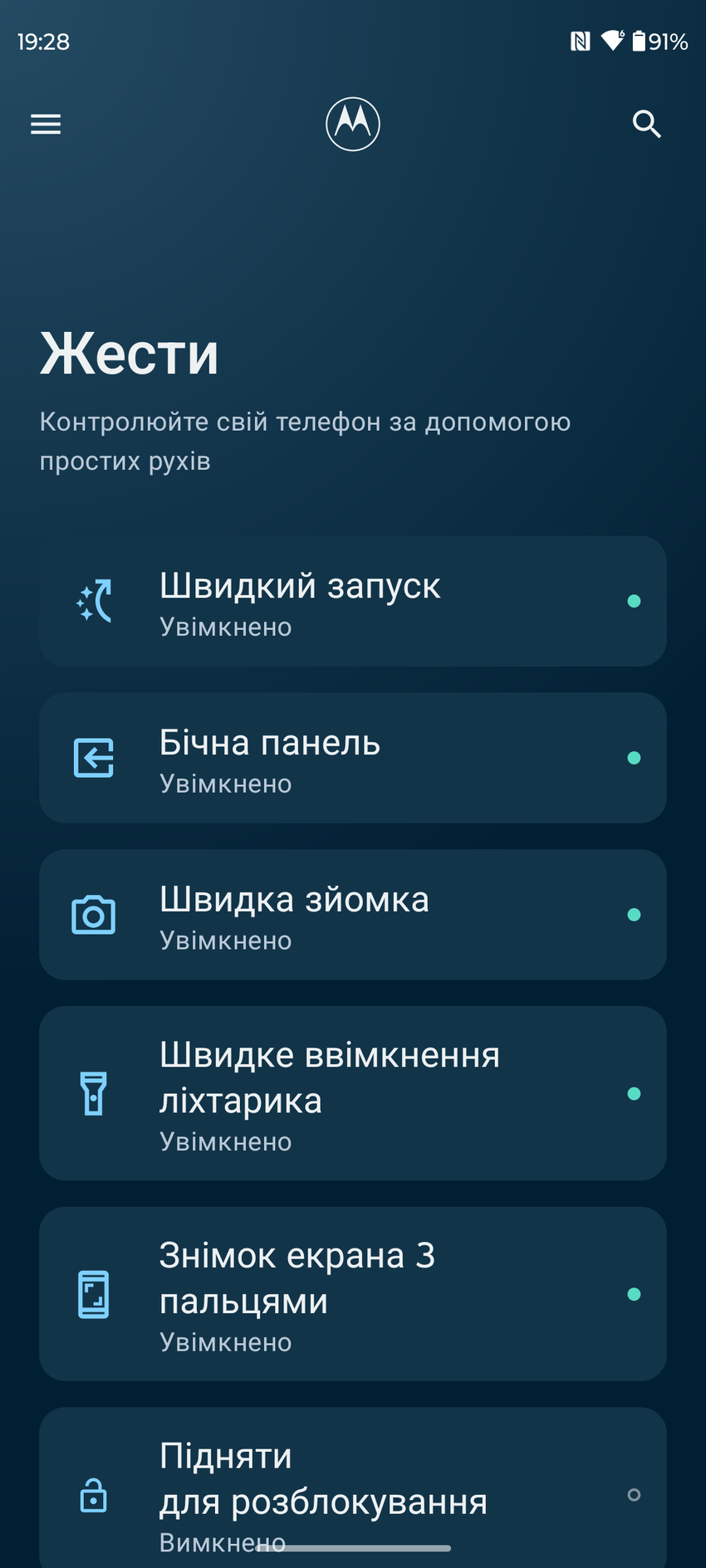
Task: View Знімок екрана 3 пальцями options
Action: pyautogui.click(x=352, y=1294)
